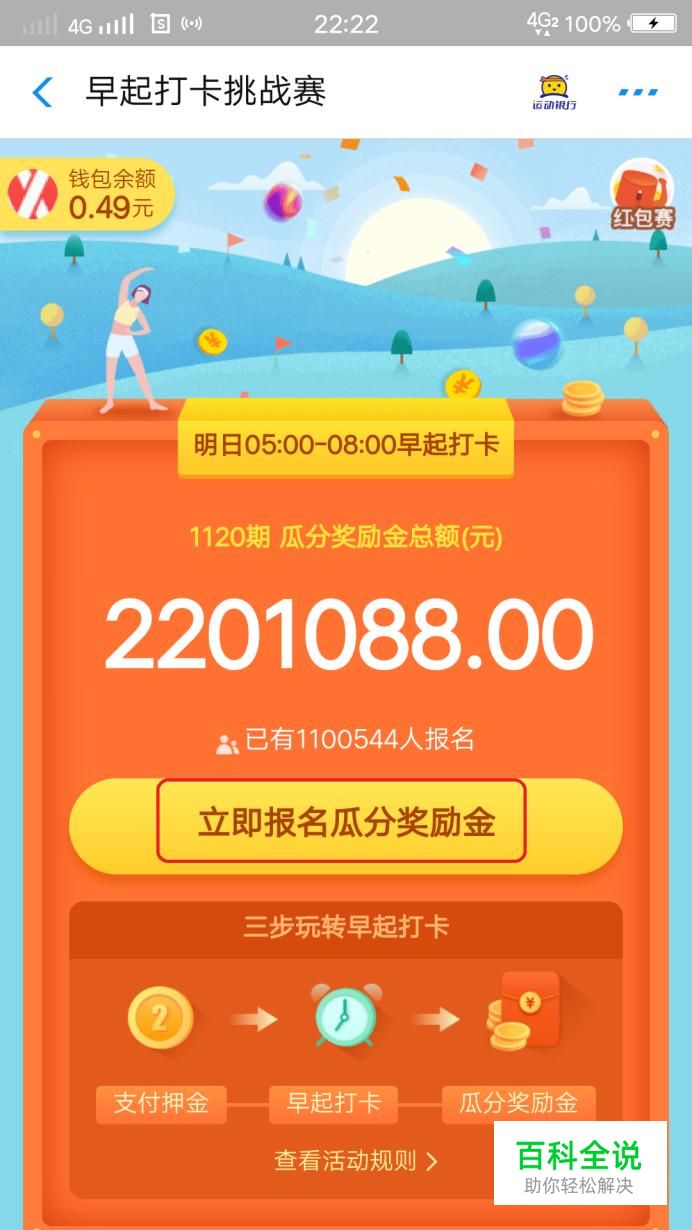692x1230 pixels.
Task: Tap 立即报名瓜分奖励金 to sign up
Action: [x=346, y=825]
